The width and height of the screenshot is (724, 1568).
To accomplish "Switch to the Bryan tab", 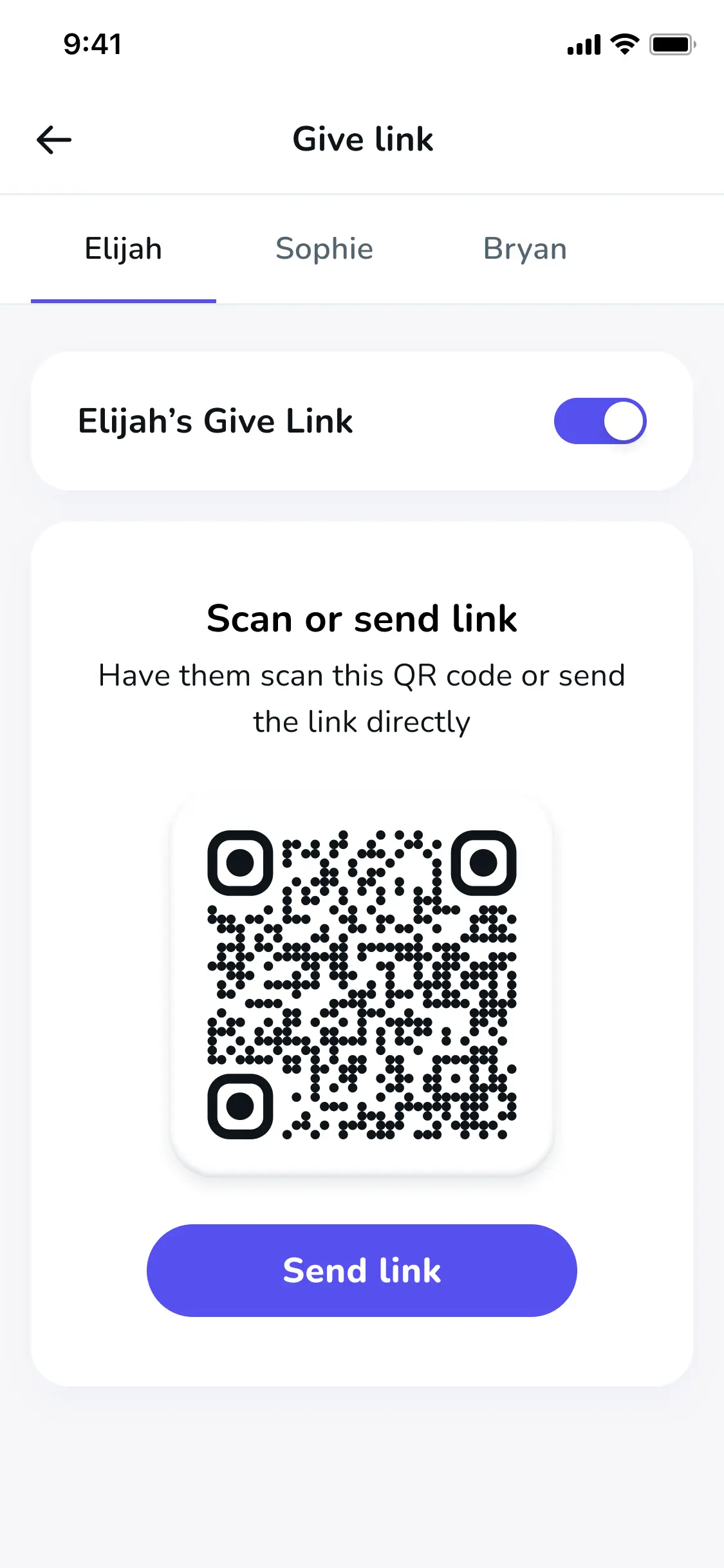I will [524, 249].
